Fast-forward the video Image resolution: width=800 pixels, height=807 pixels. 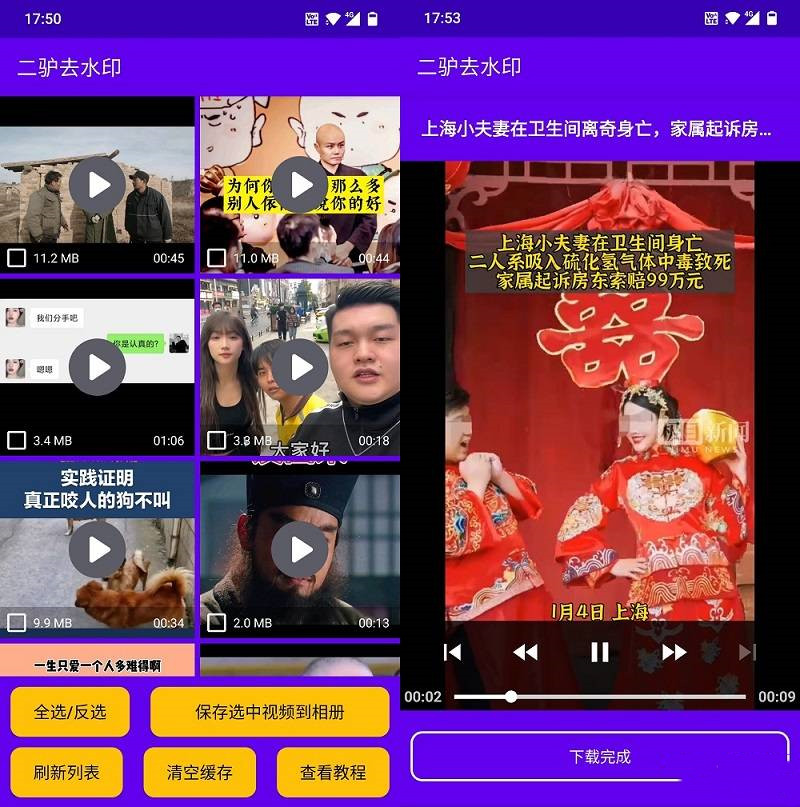click(x=674, y=652)
